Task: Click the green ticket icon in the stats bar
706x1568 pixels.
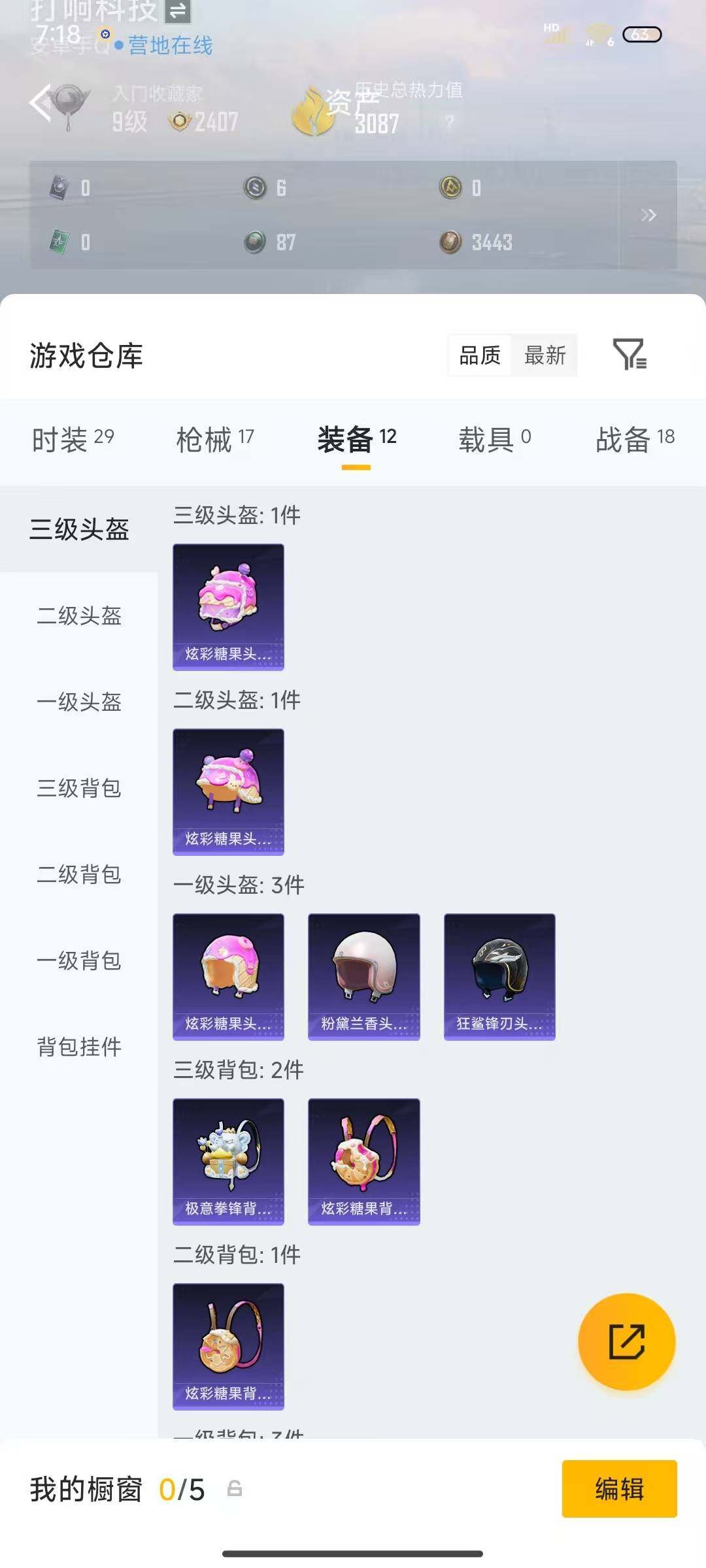Action: tap(59, 242)
